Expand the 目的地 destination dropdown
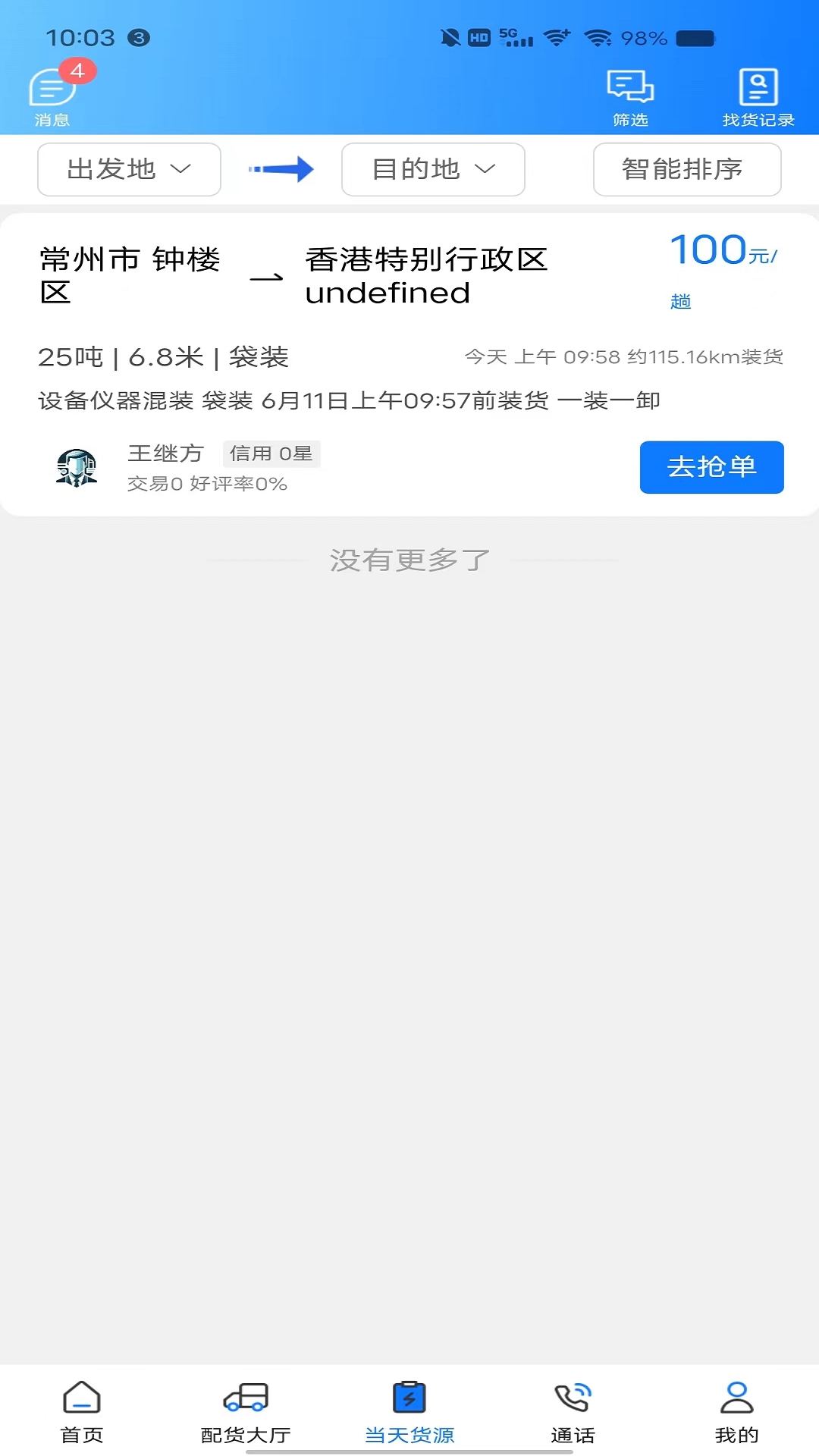819x1456 pixels. click(x=433, y=169)
